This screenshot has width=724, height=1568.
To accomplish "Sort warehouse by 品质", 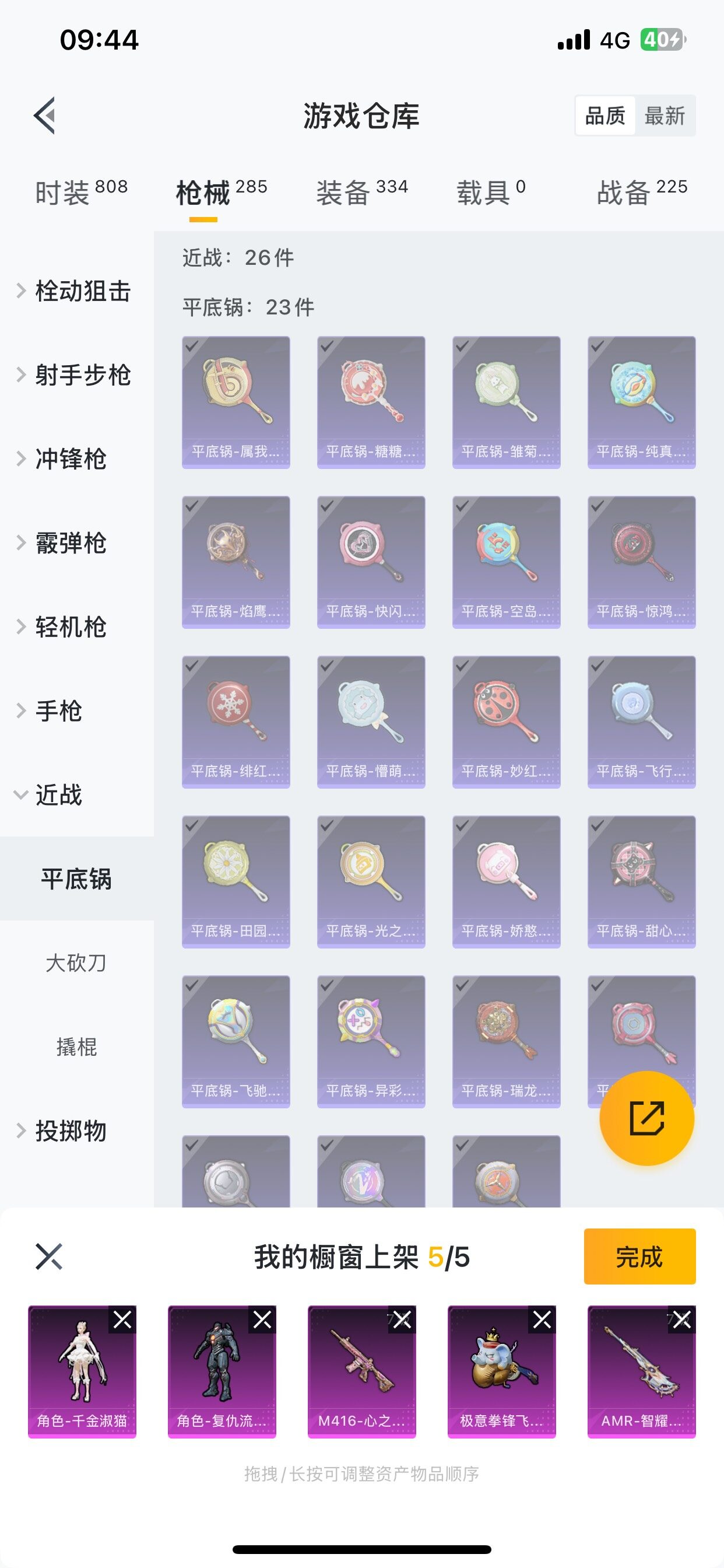I will pos(604,116).
